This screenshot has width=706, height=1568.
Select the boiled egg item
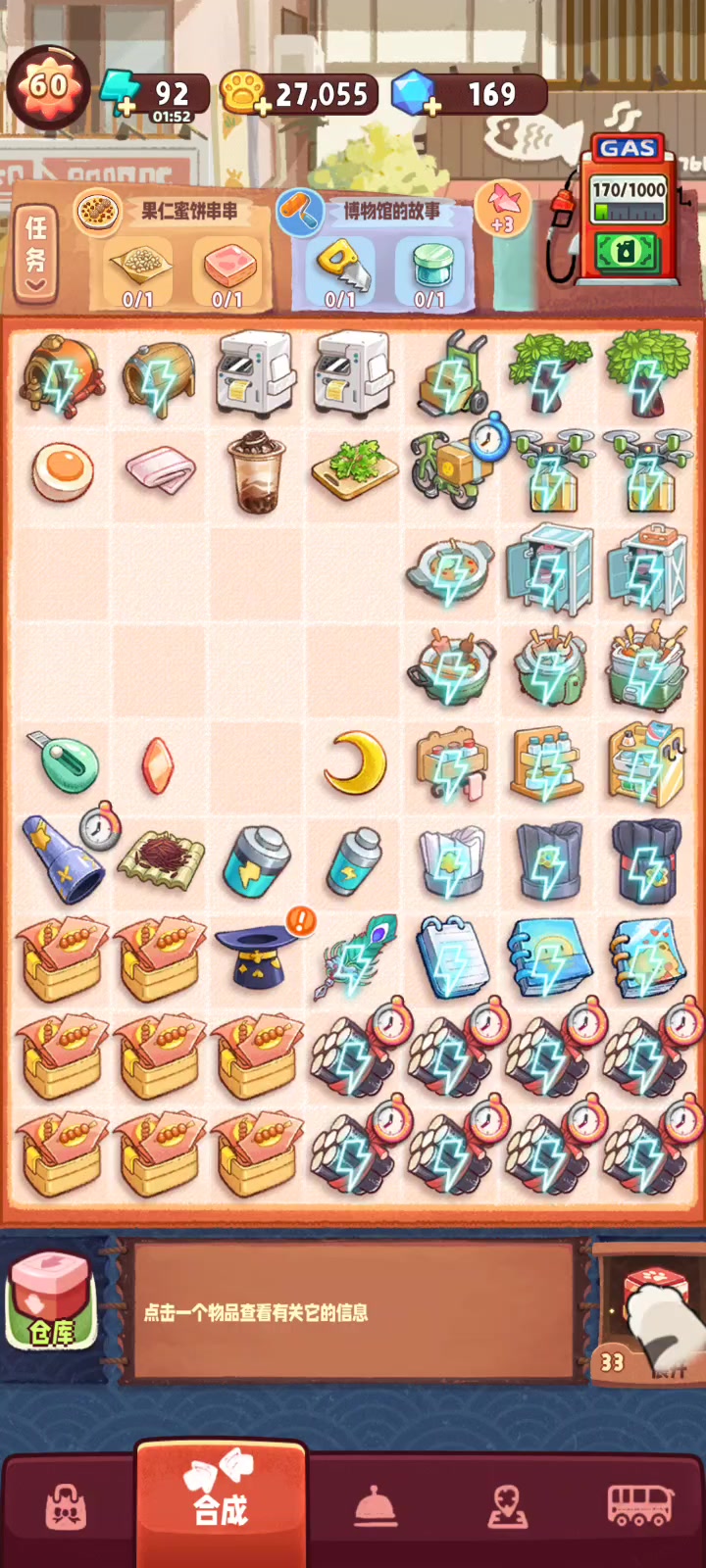[62, 472]
